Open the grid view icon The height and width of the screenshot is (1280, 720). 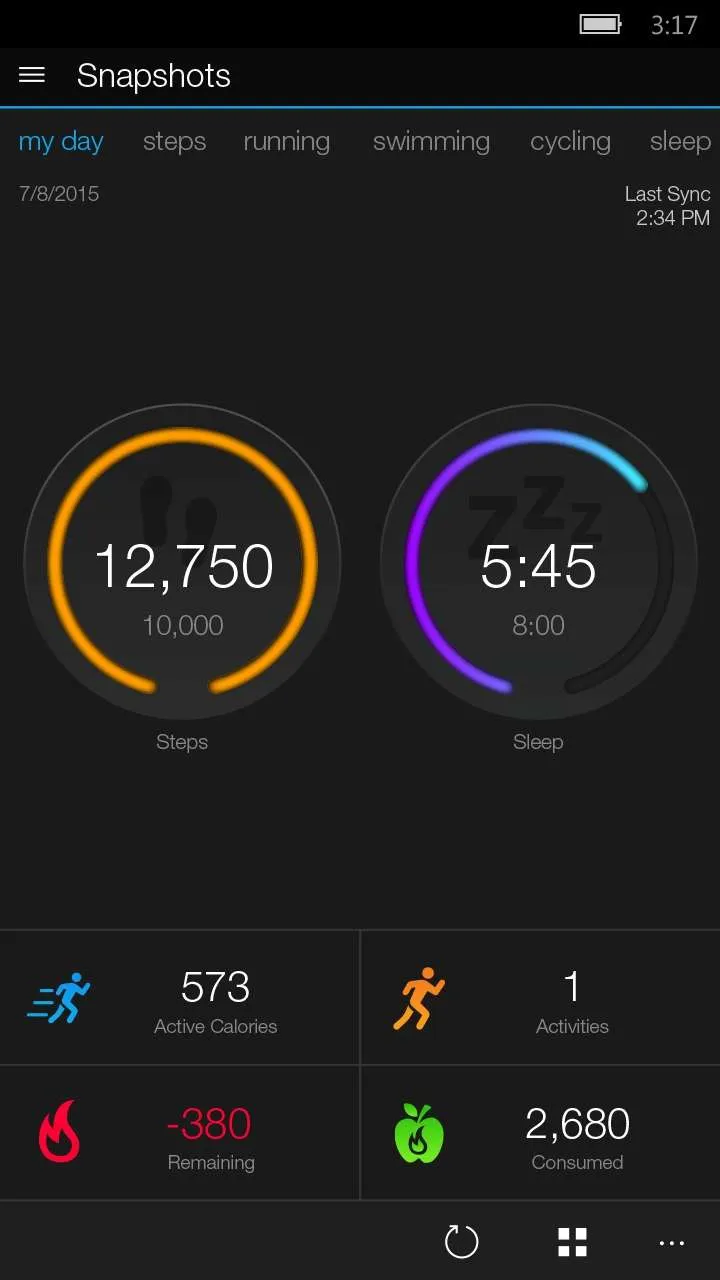click(x=572, y=1242)
